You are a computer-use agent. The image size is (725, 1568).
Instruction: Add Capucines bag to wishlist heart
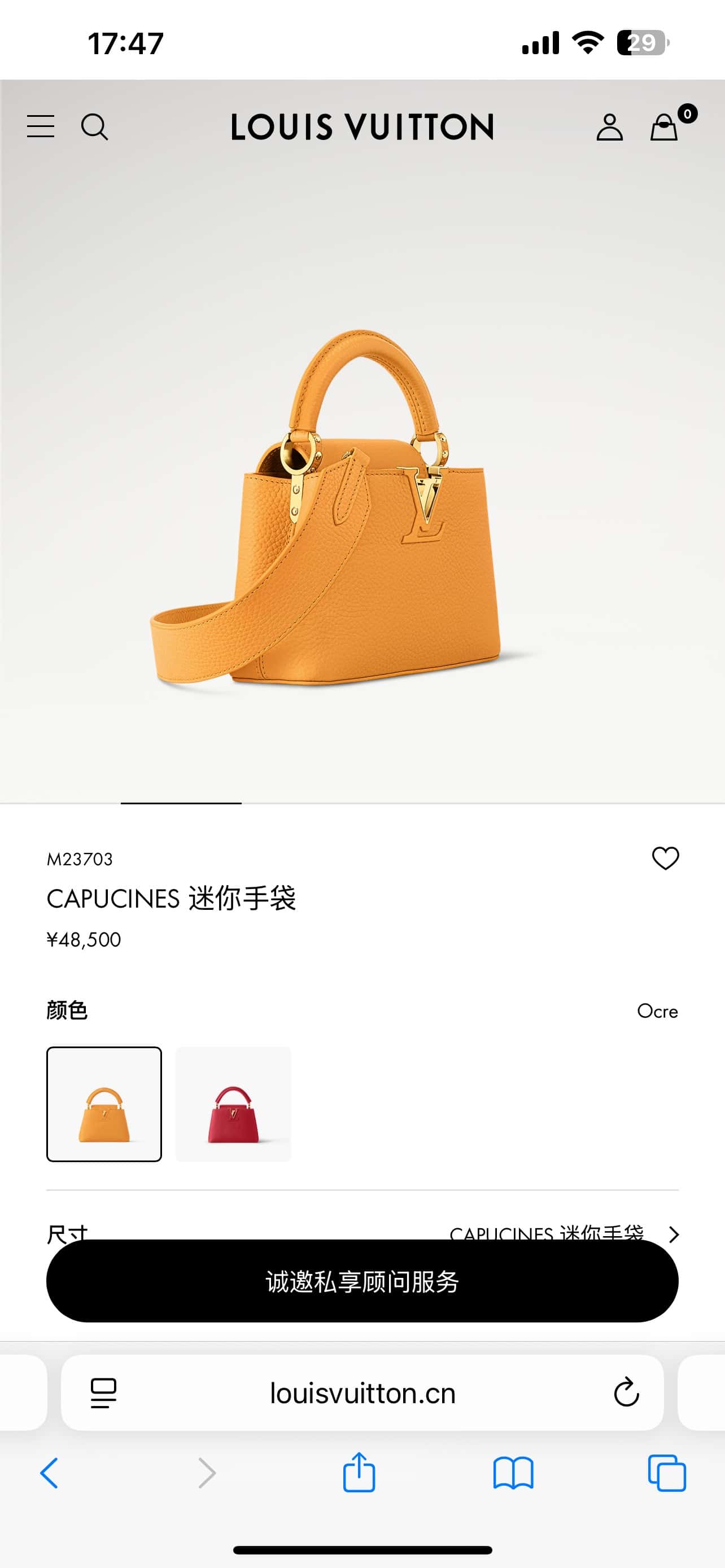coord(665,859)
